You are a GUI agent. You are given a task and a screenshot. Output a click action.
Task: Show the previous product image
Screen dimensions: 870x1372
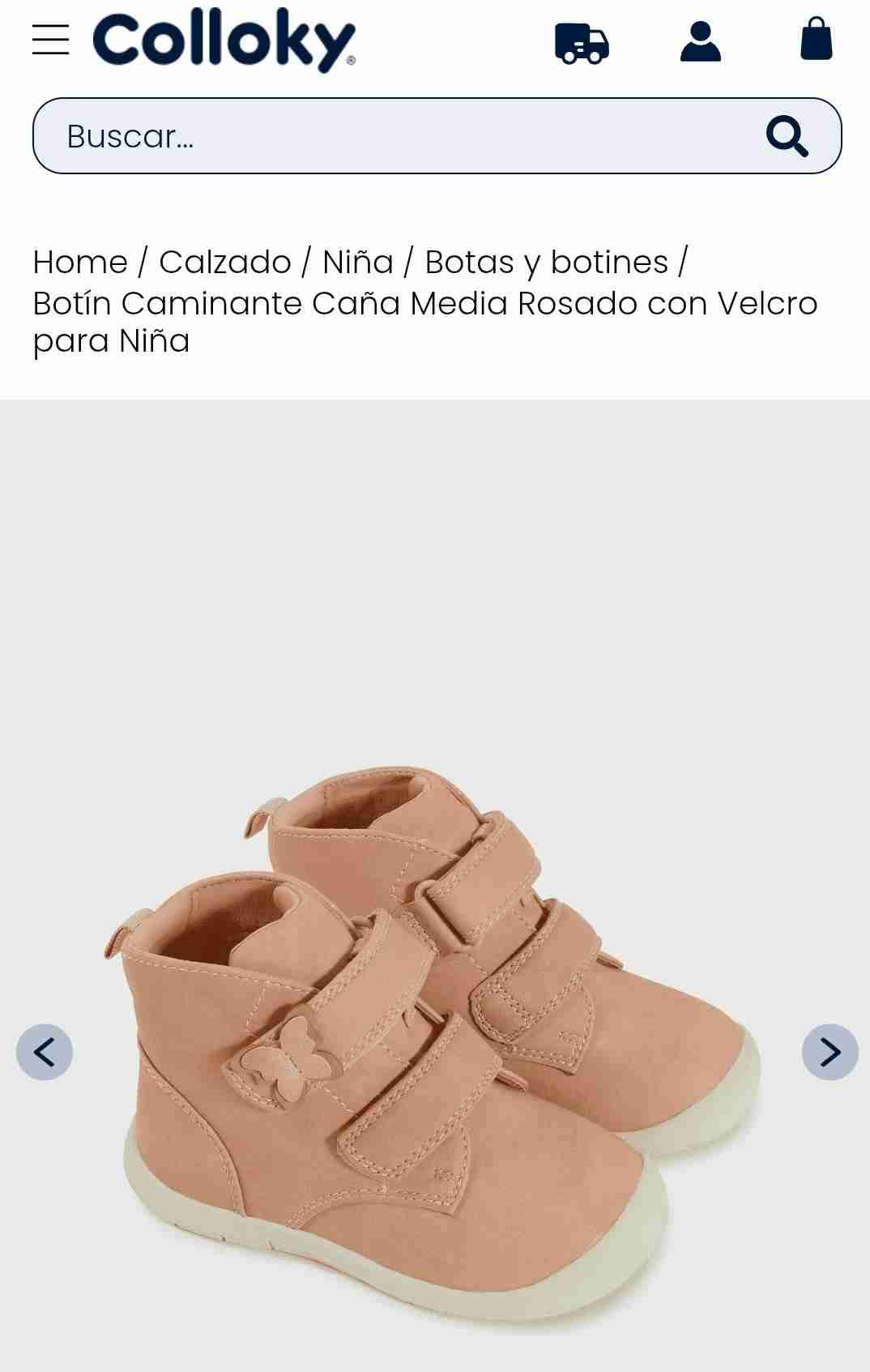point(45,1052)
